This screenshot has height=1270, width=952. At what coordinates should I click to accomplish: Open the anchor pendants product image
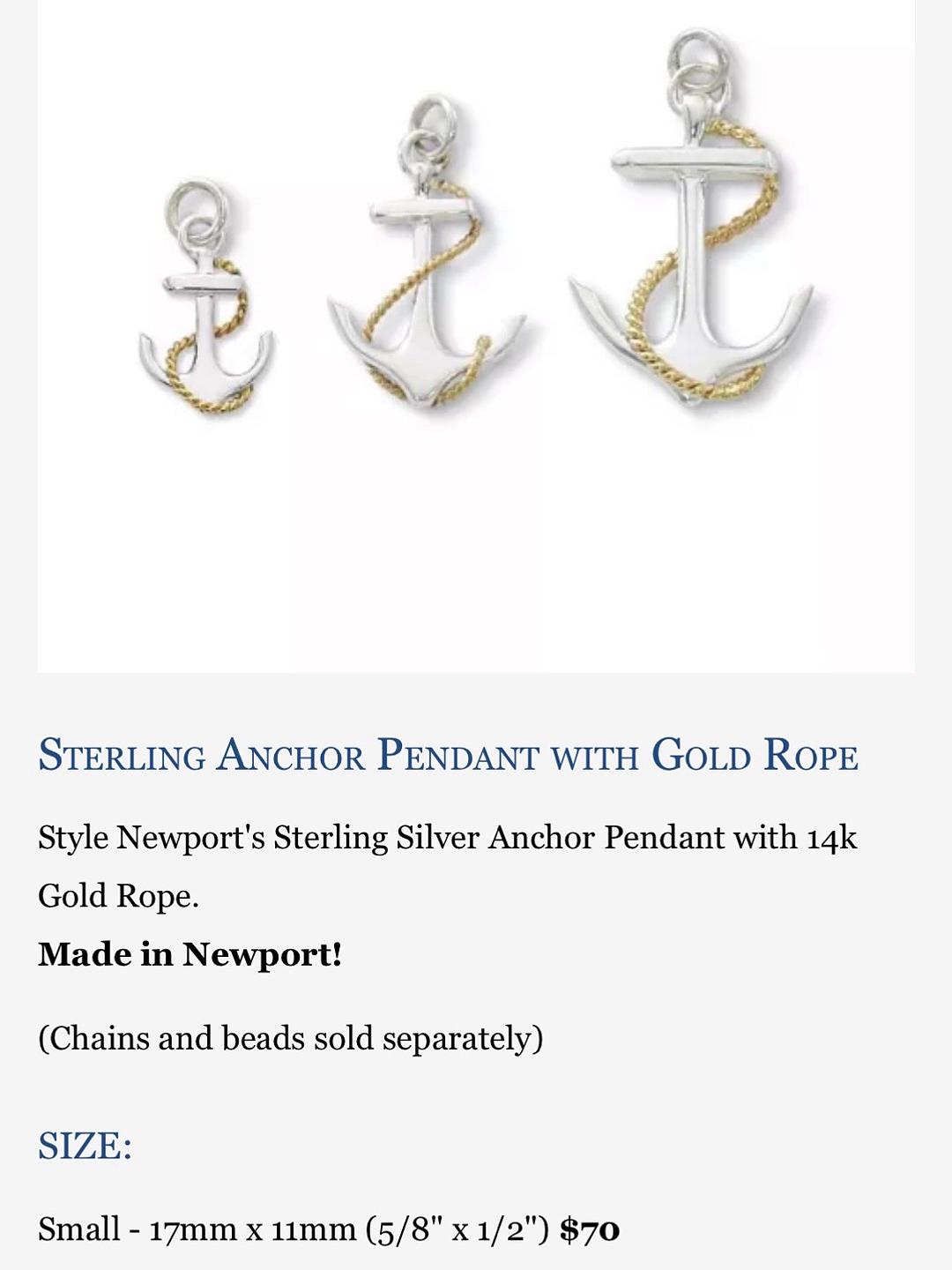coord(476,336)
